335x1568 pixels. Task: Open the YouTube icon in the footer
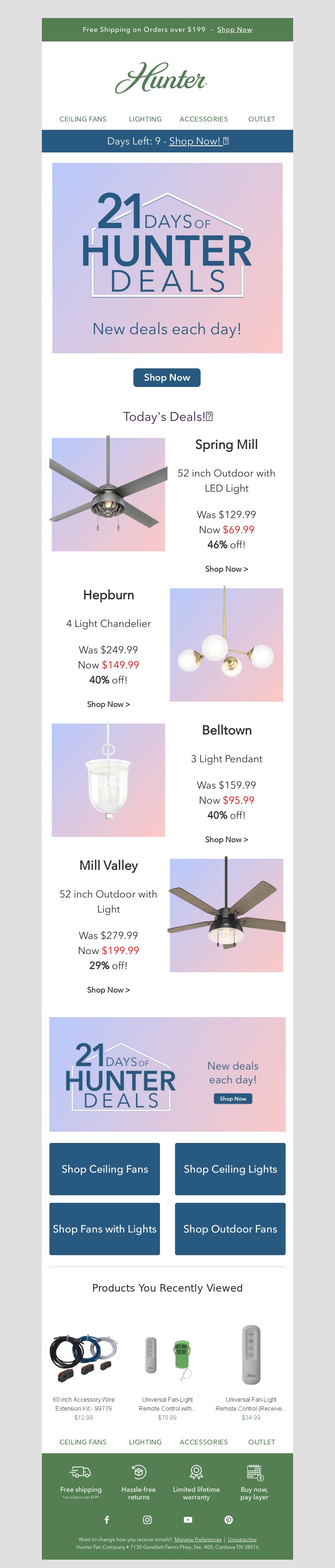point(188,1519)
